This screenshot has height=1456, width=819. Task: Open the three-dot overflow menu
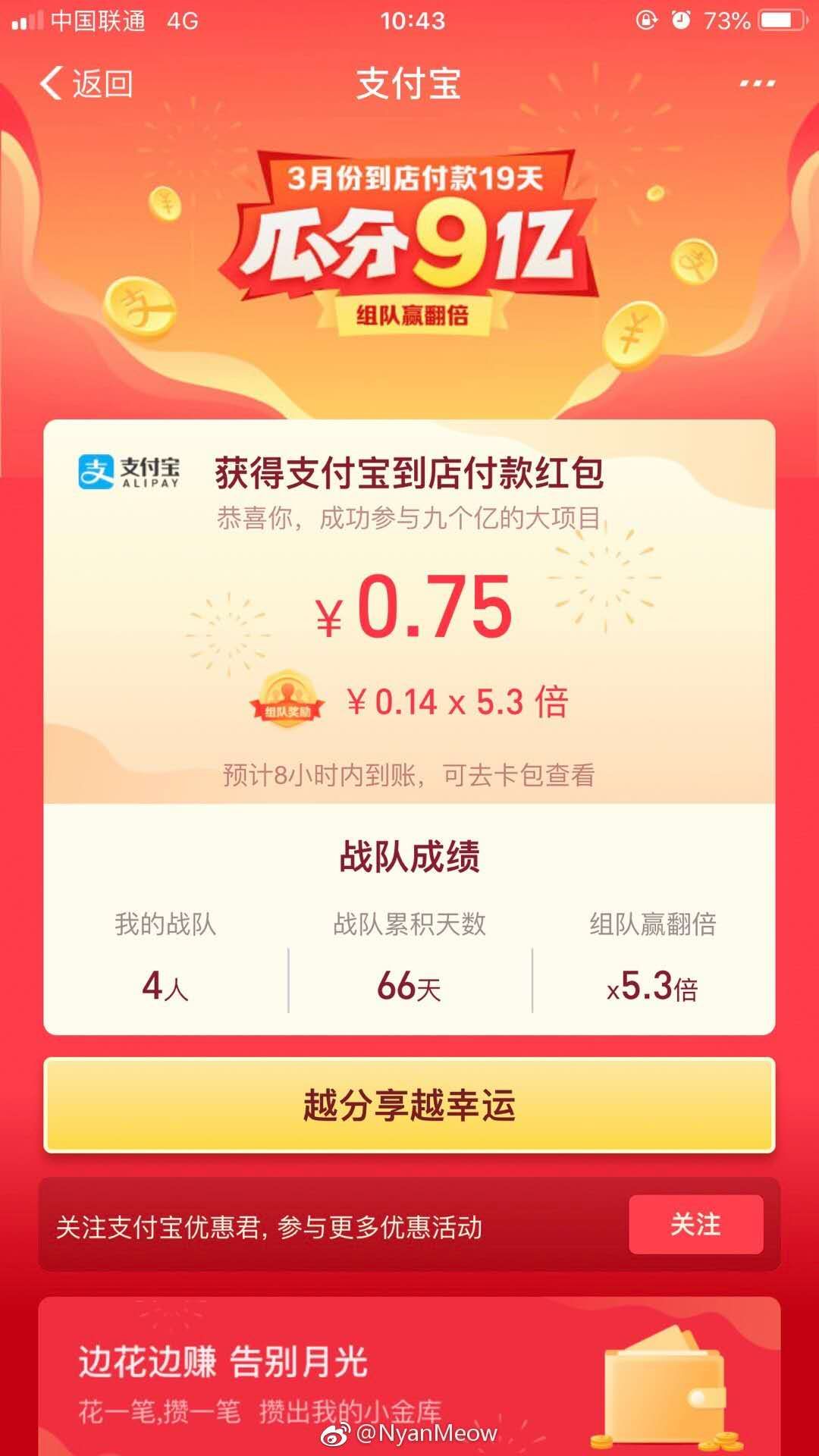pos(757,83)
